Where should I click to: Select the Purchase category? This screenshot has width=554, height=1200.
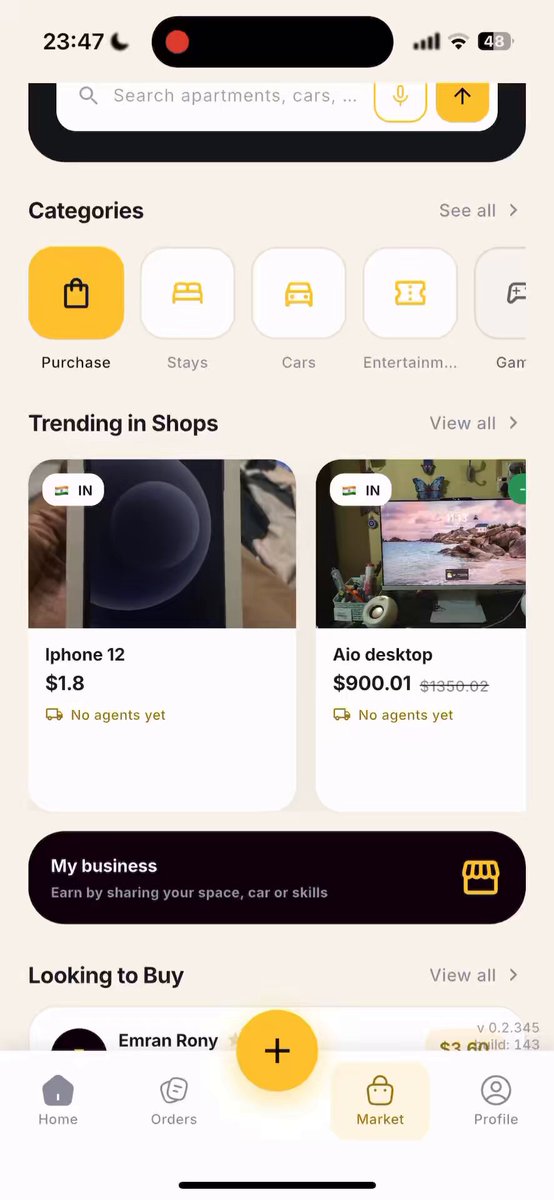[x=76, y=309]
